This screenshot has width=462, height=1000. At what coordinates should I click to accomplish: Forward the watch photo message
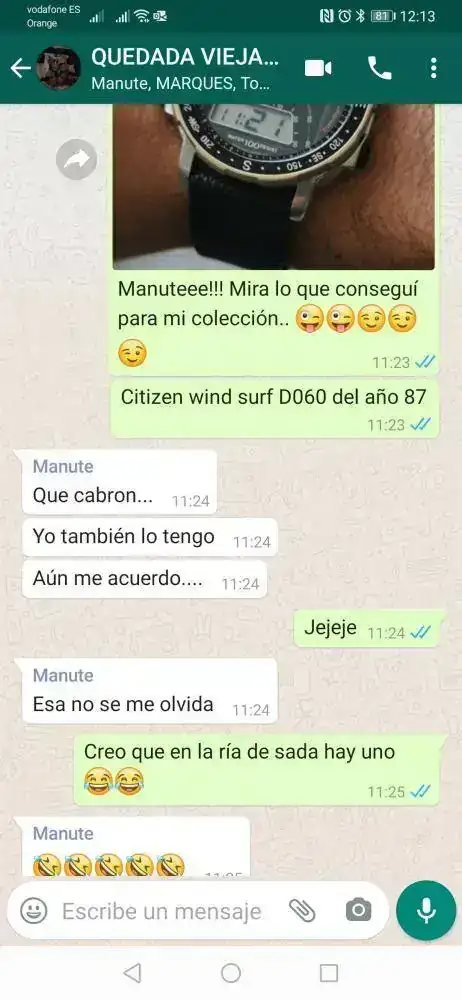77,159
